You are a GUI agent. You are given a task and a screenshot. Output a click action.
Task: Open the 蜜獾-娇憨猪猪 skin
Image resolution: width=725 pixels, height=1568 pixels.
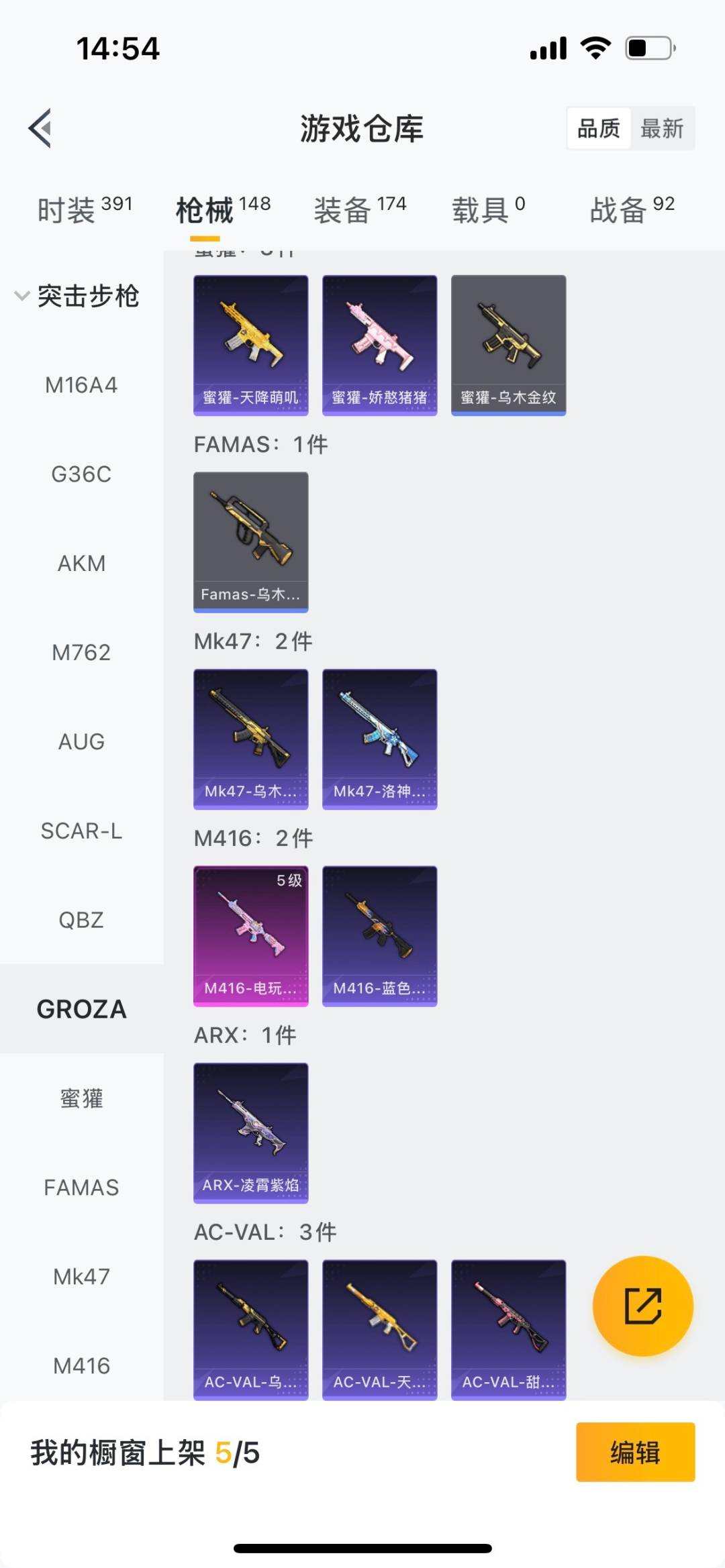pyautogui.click(x=380, y=345)
